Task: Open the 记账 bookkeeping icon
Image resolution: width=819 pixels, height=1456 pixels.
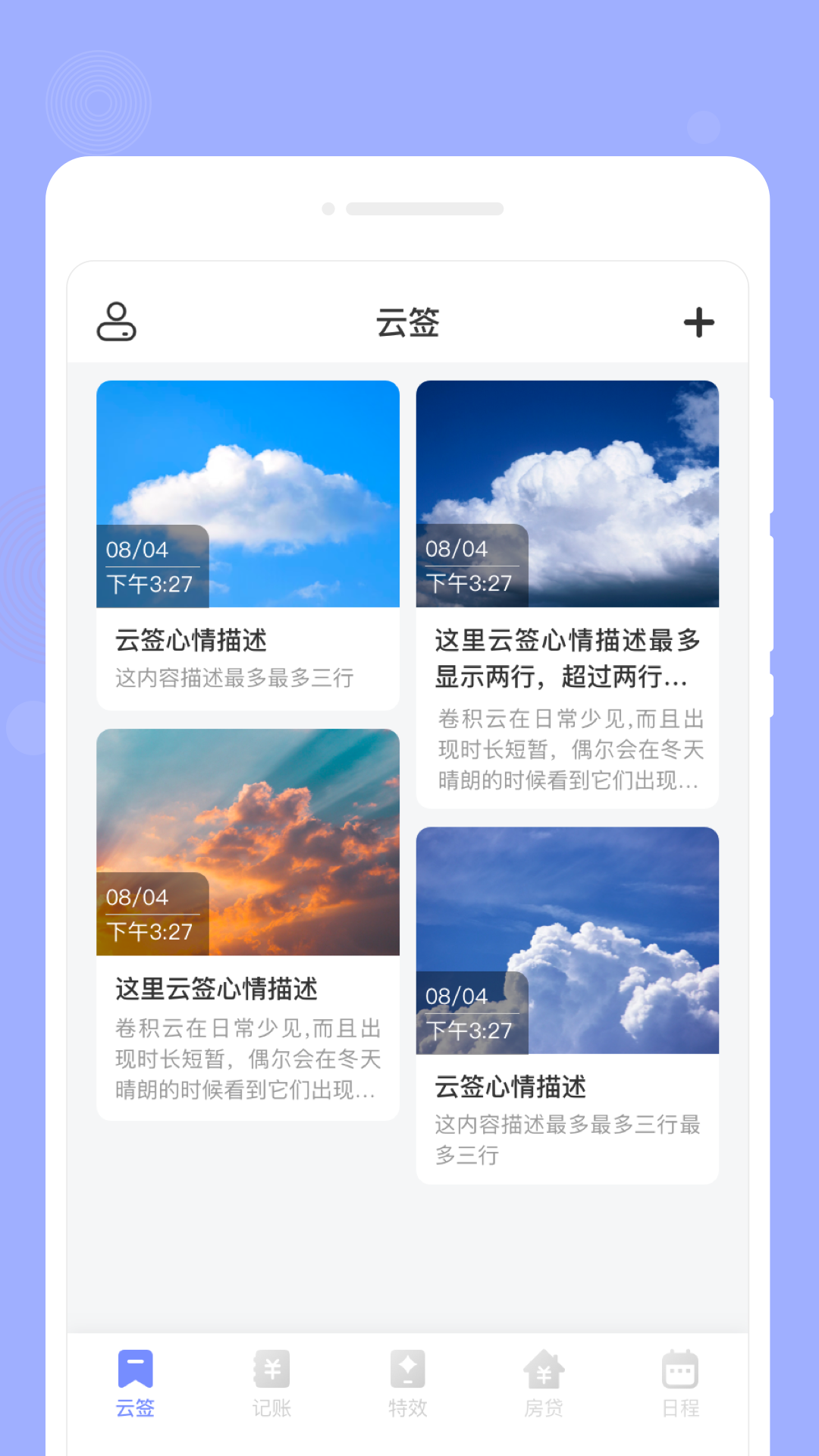Action: pos(271,1370)
